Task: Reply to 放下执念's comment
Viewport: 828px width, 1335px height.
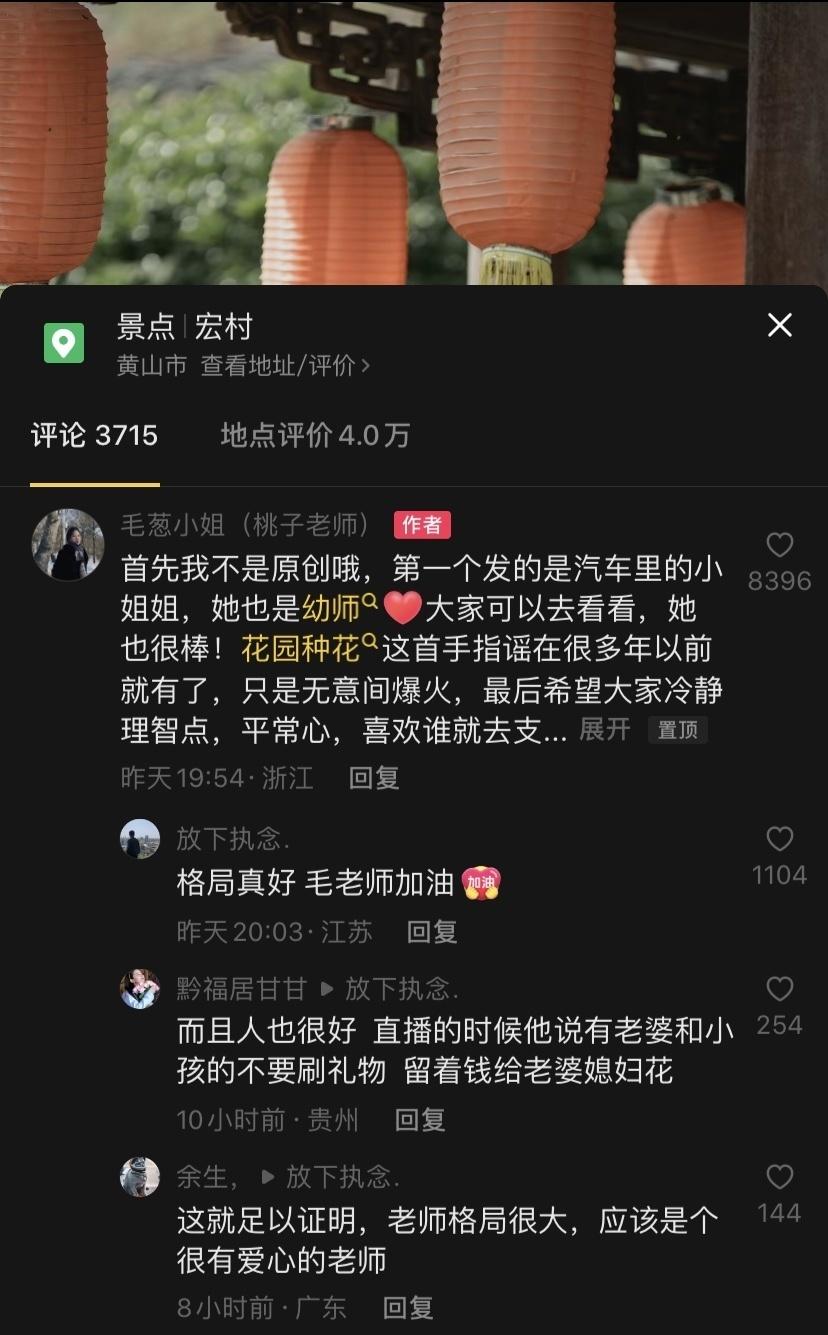Action: point(432,932)
